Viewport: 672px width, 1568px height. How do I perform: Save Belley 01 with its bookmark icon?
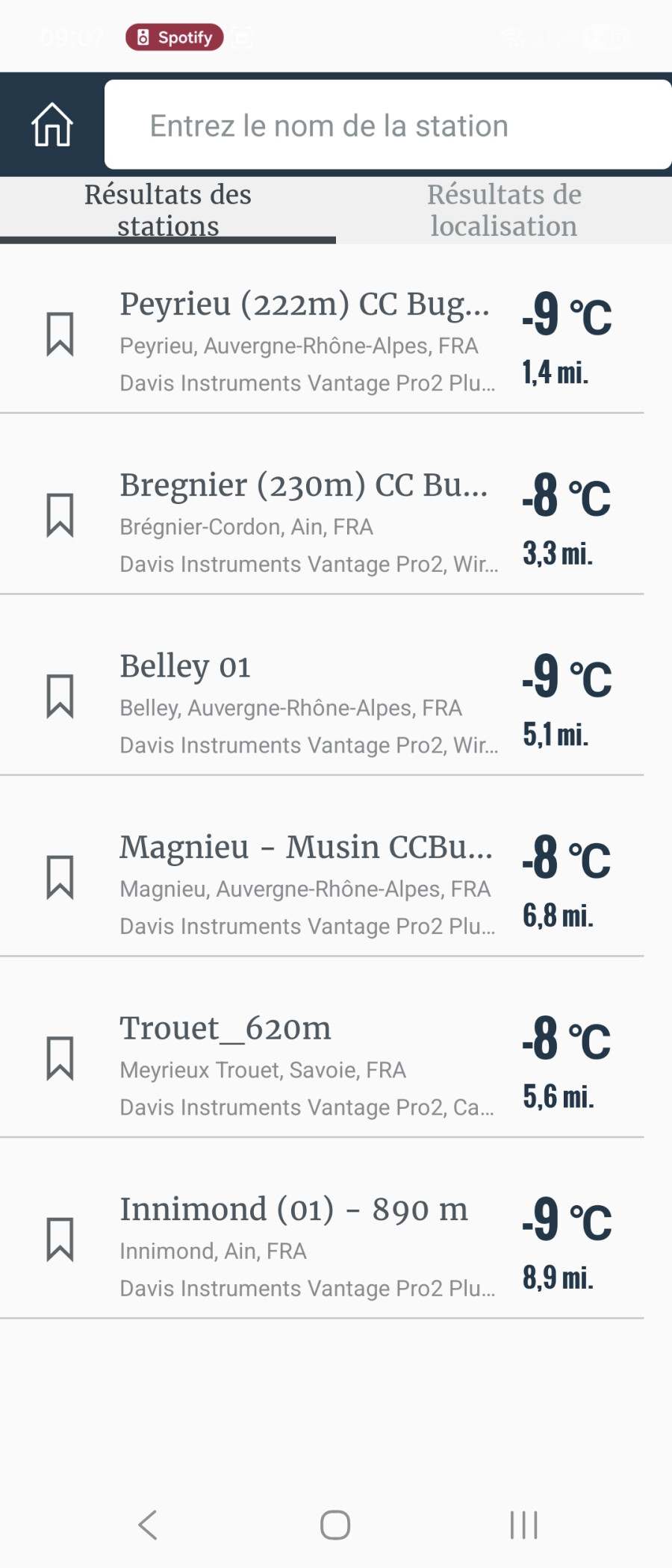(60, 696)
